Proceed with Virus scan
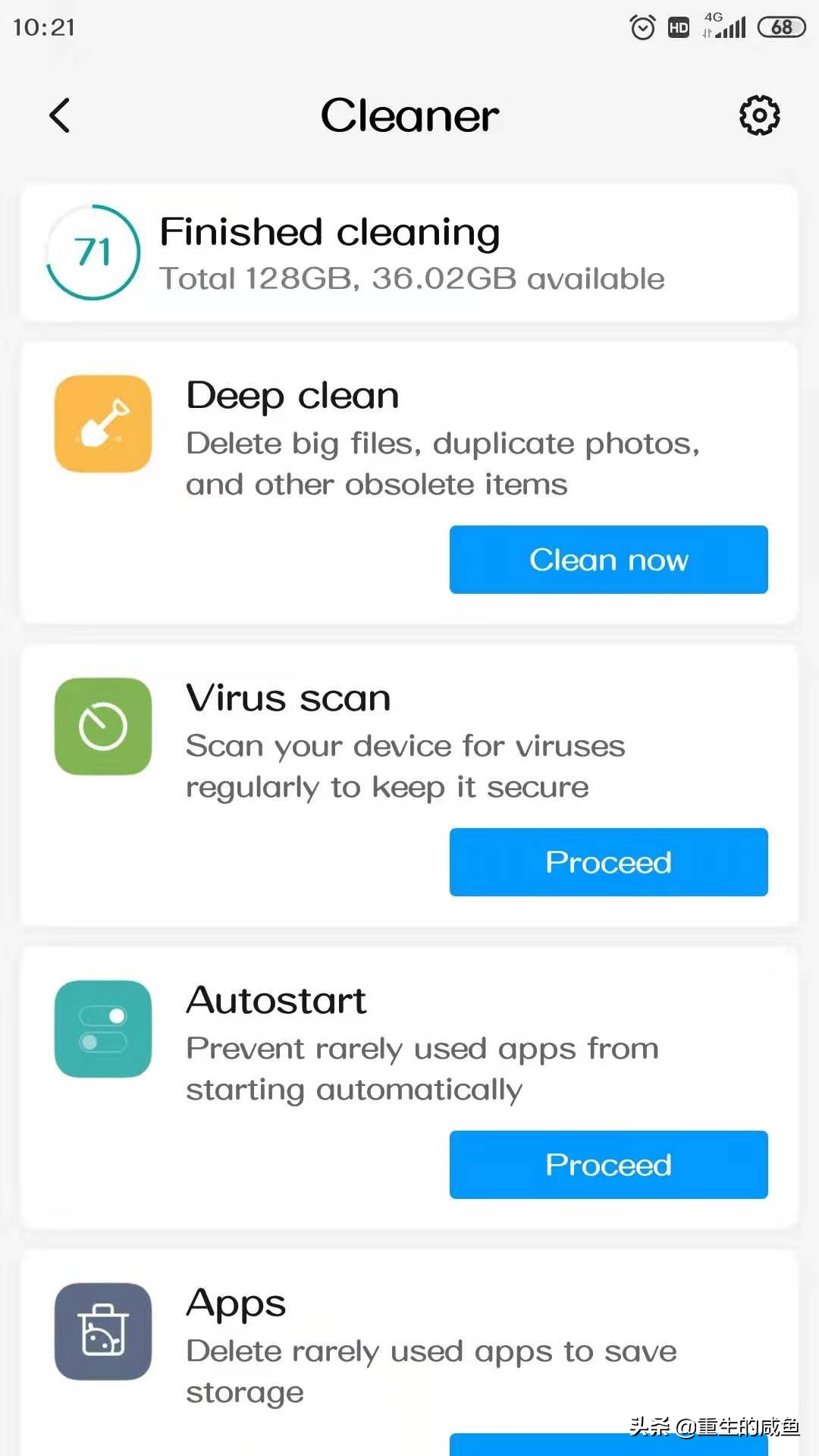 pyautogui.click(x=608, y=862)
